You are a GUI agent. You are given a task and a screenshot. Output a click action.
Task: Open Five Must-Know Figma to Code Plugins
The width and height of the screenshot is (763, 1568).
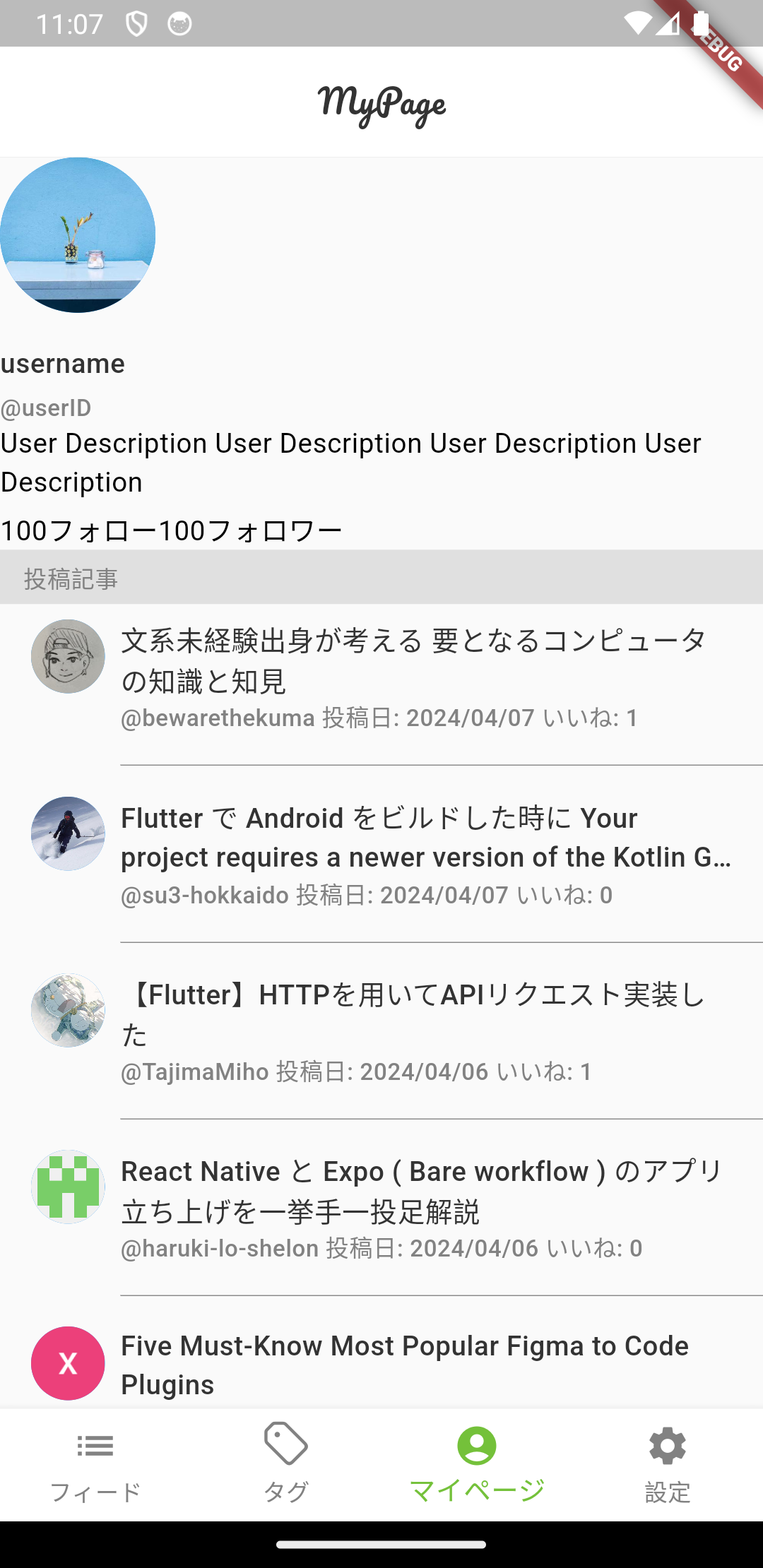tap(405, 1365)
